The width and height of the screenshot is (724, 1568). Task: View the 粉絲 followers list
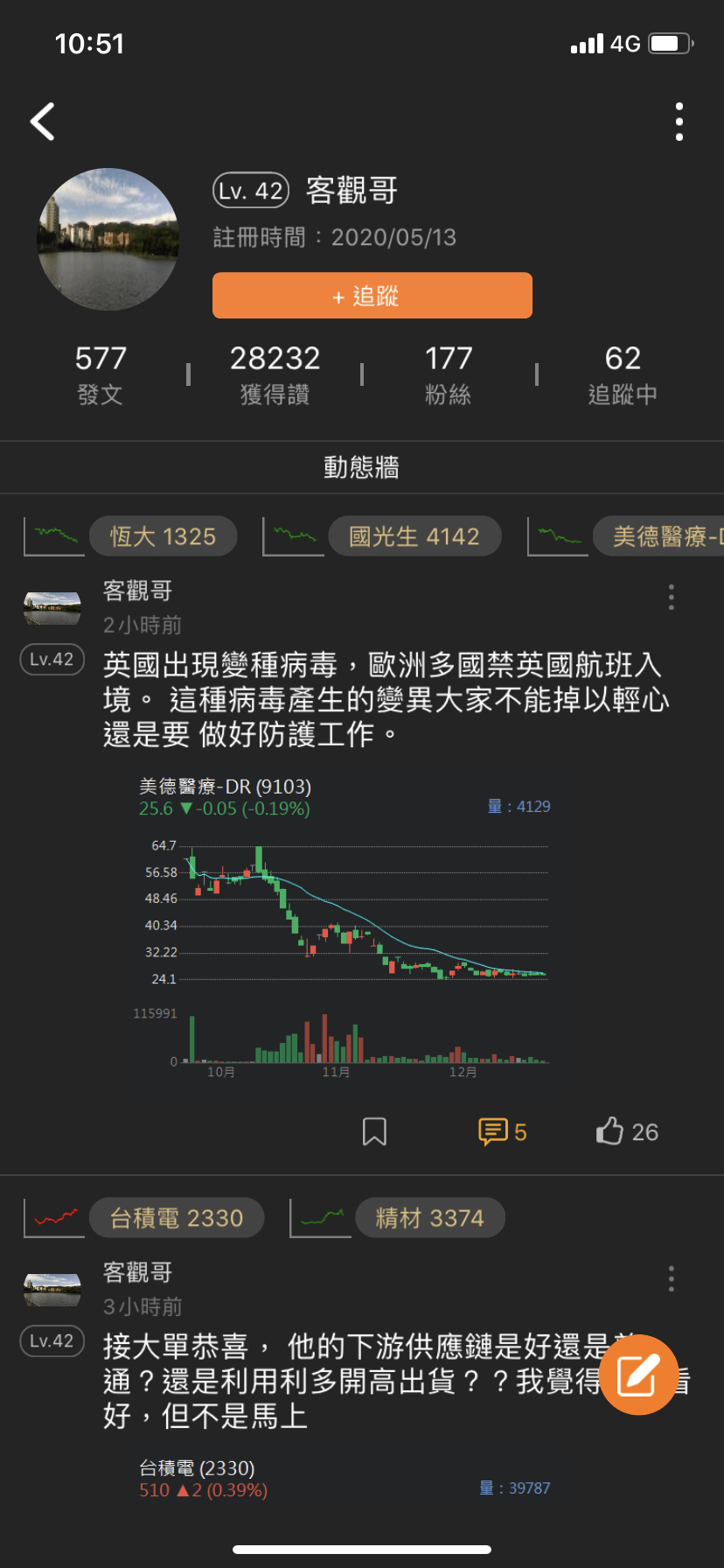[448, 374]
